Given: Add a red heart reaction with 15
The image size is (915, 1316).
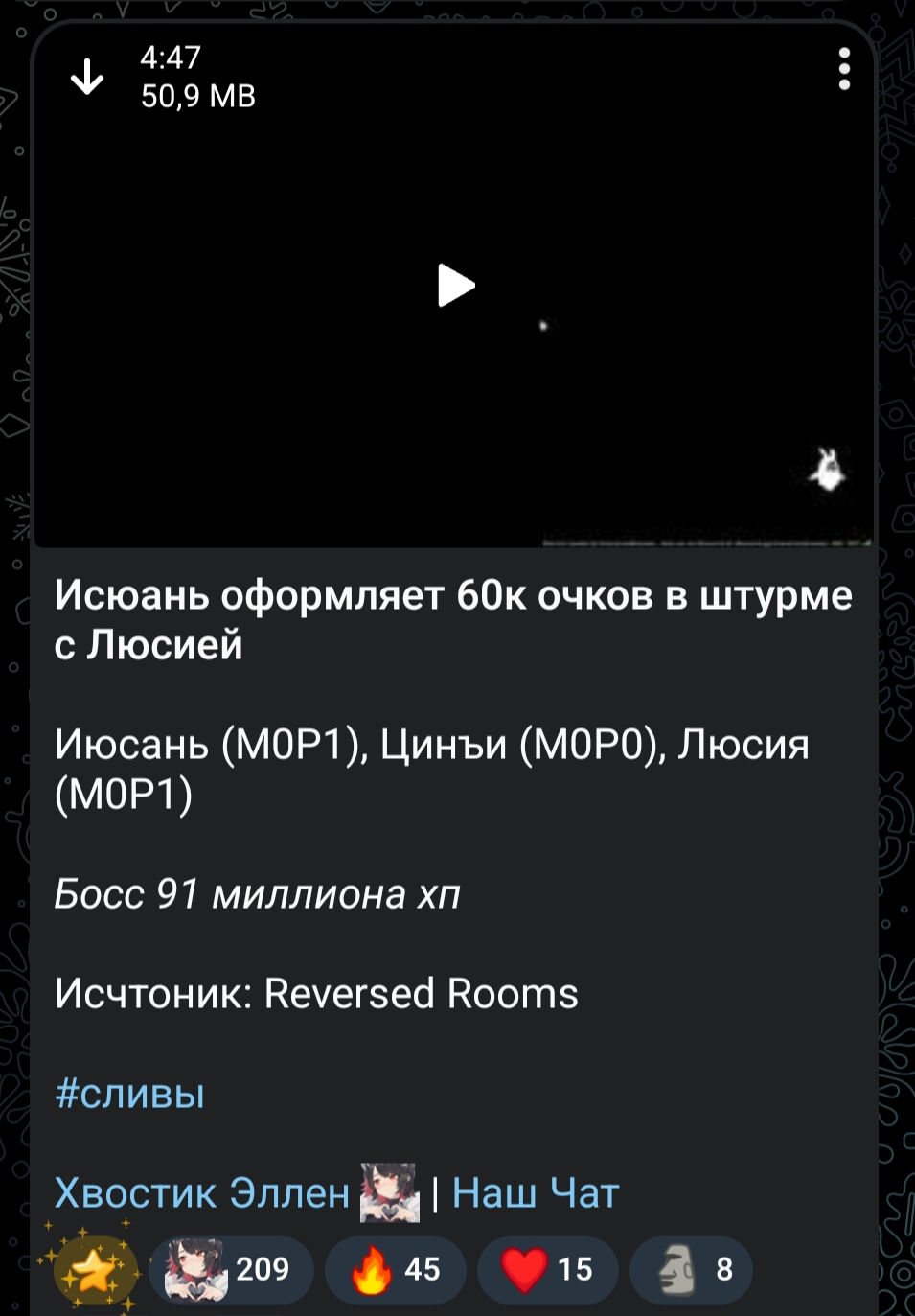Looking at the screenshot, I should [x=547, y=1270].
